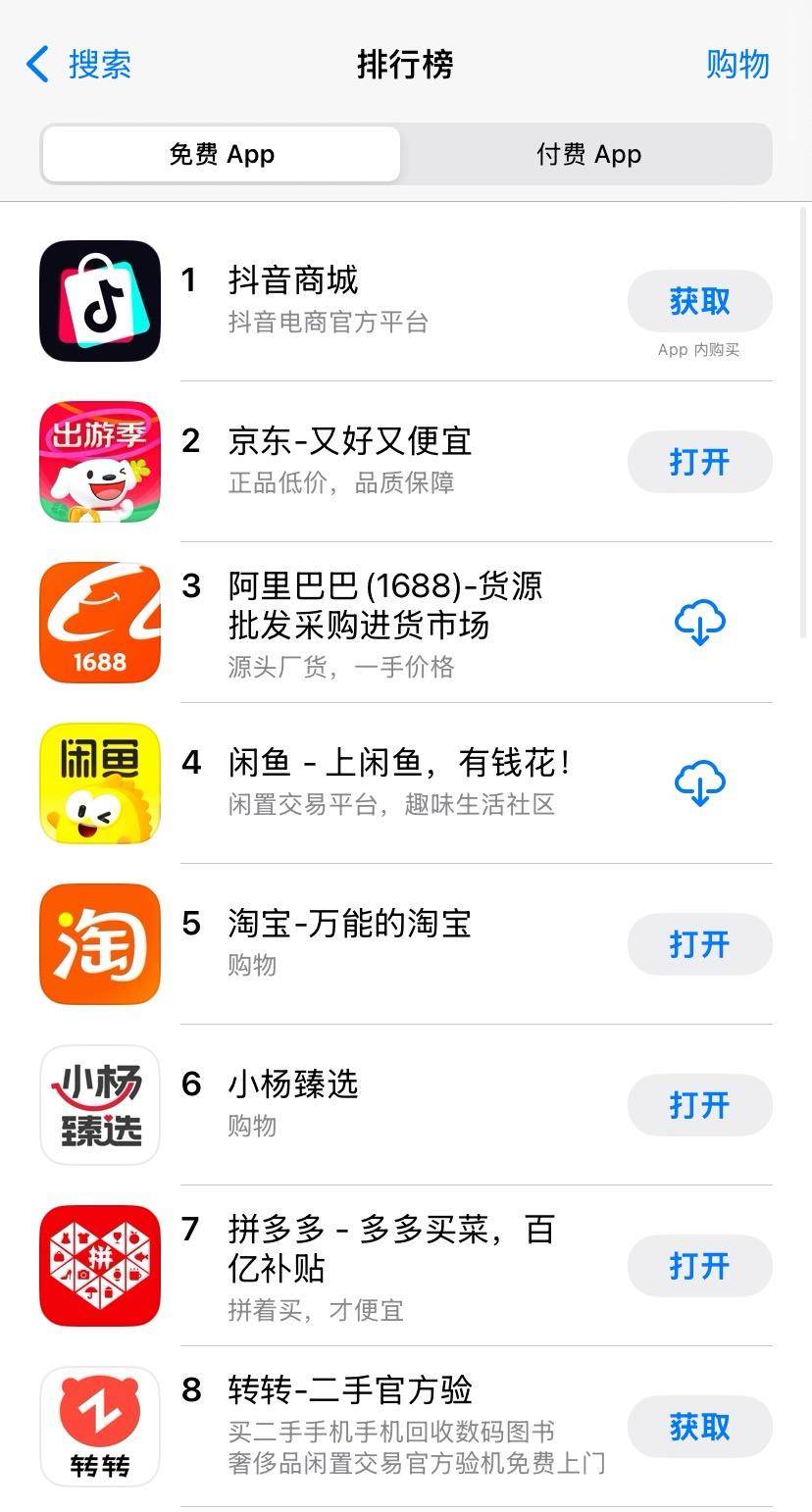View 拼多多 app listing

[390, 1248]
